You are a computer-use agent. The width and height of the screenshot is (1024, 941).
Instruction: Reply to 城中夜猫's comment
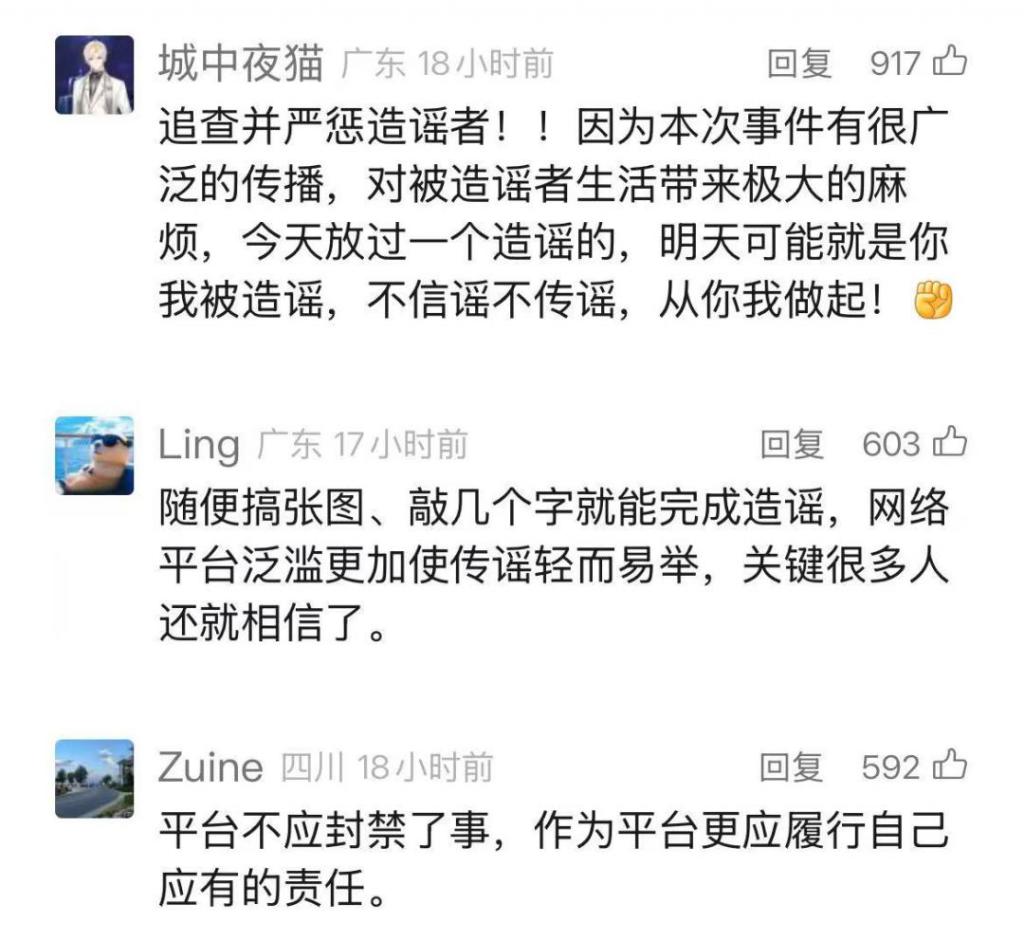[x=799, y=65]
